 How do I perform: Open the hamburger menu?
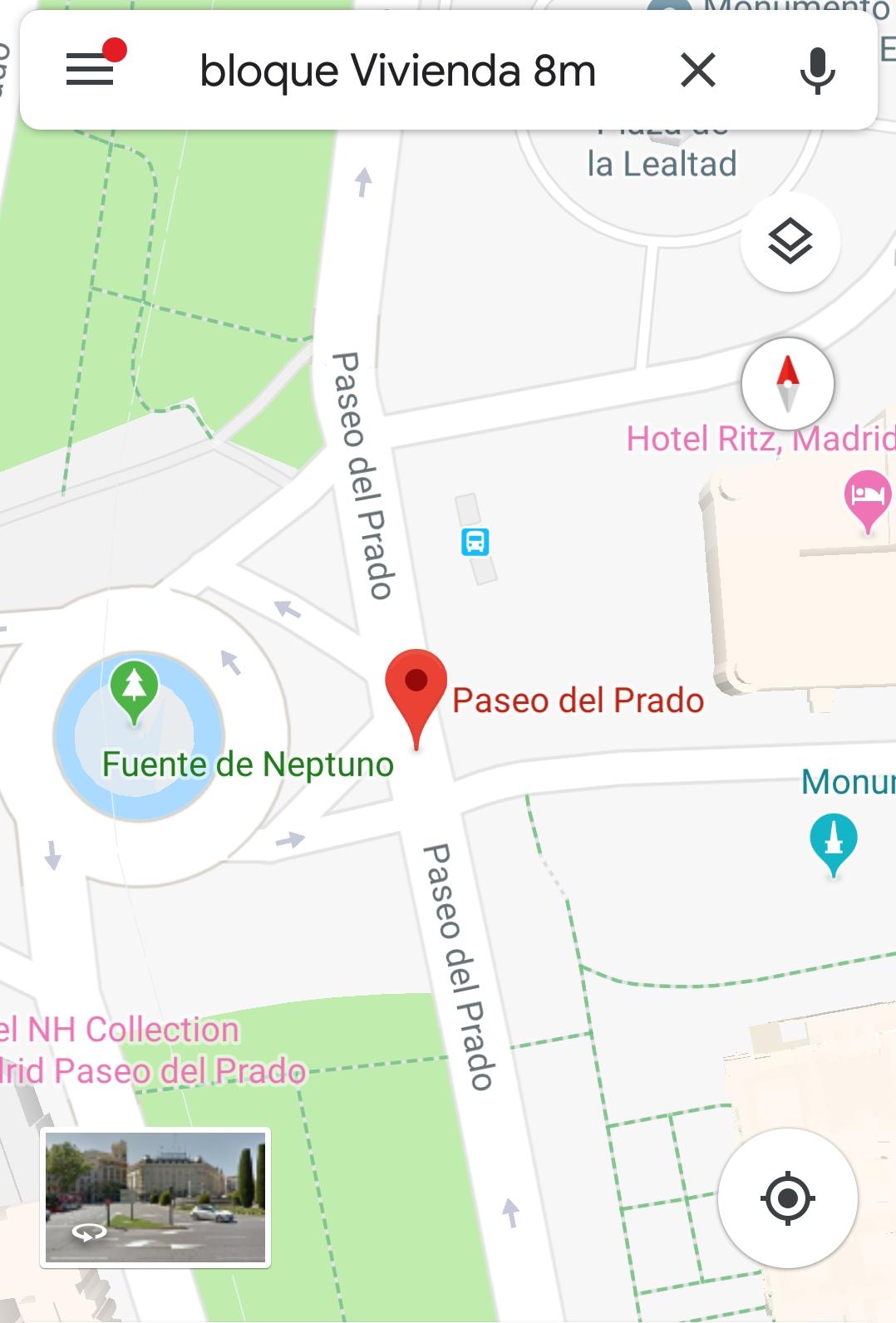point(90,70)
